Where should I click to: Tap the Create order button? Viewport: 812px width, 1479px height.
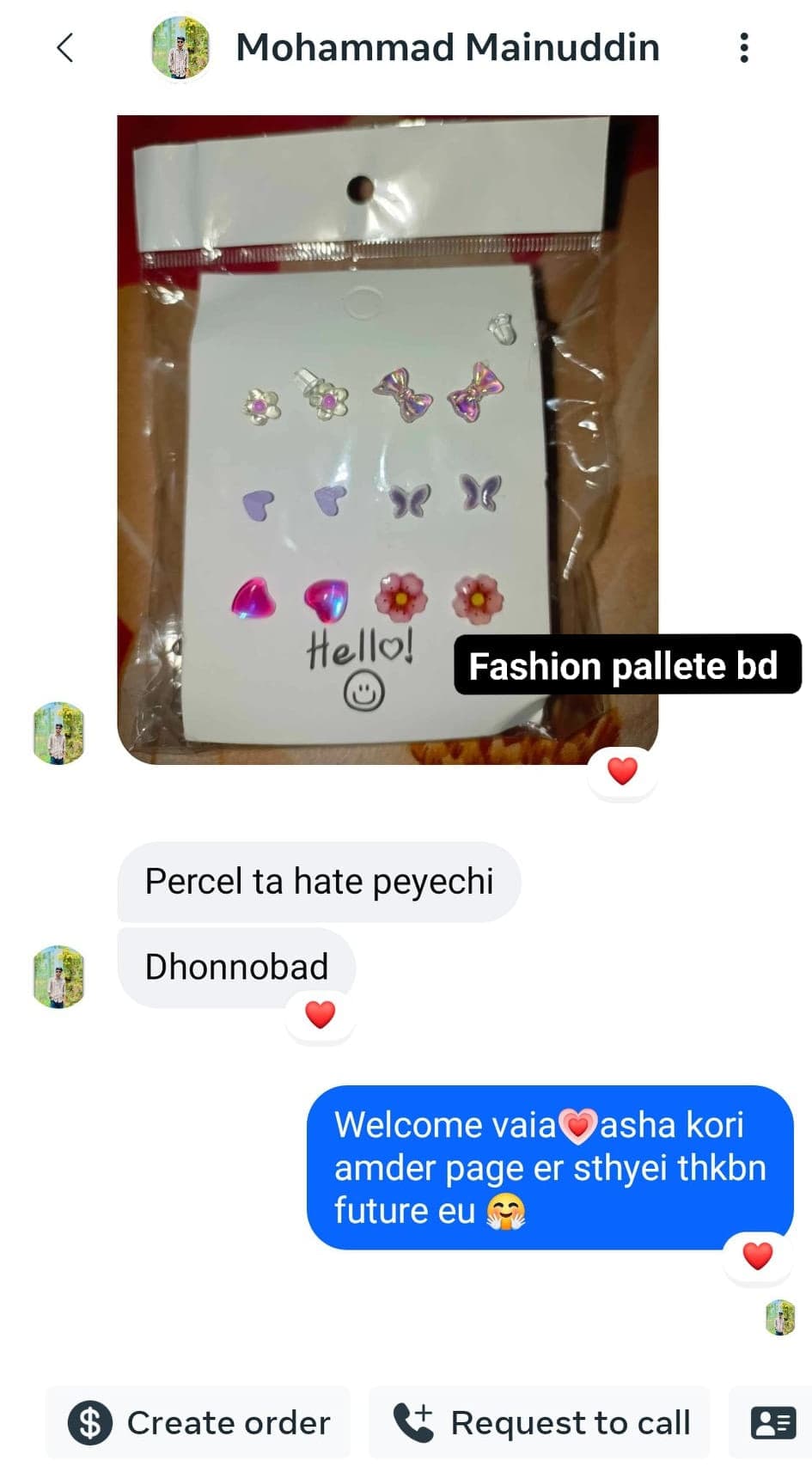point(199,1423)
